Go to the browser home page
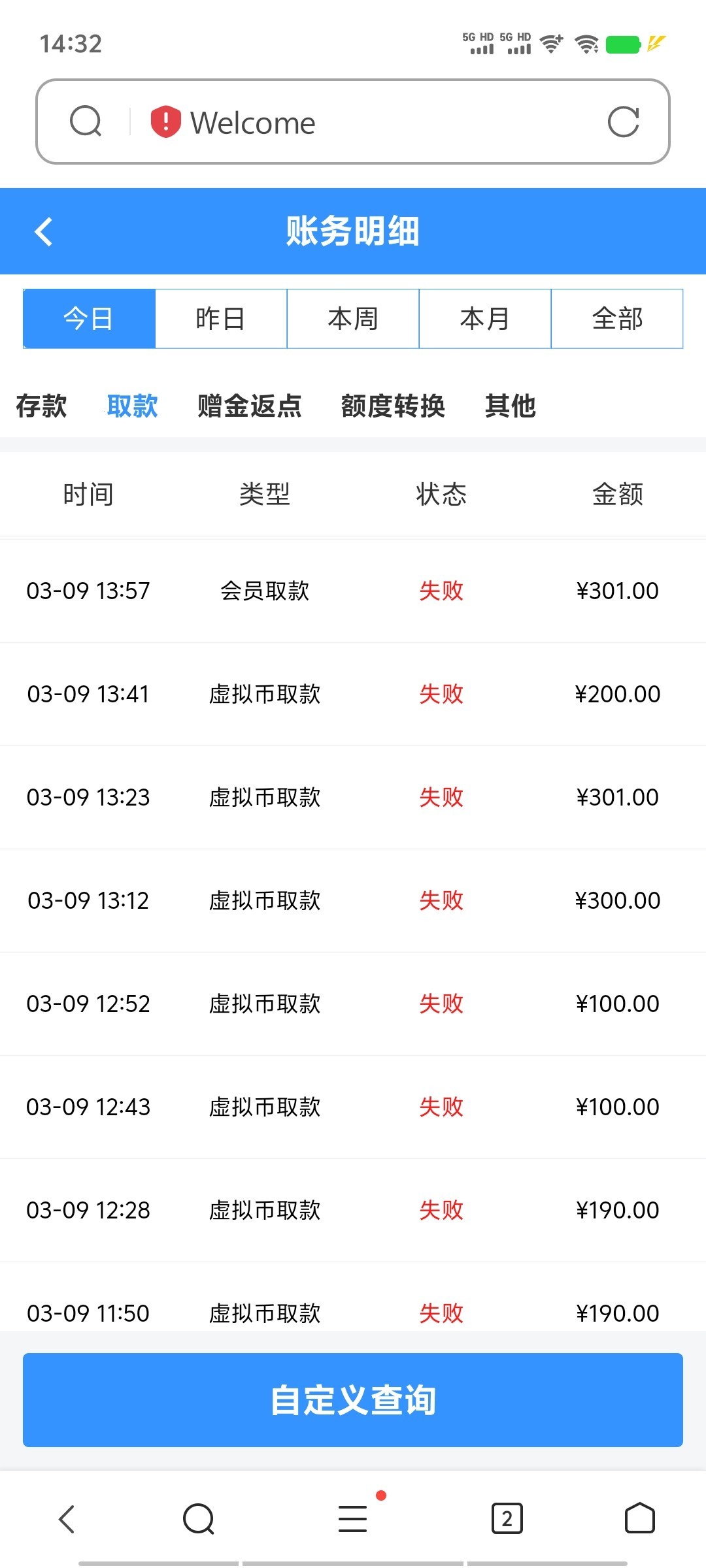Screen dimensions: 706x1568 coord(639,1518)
